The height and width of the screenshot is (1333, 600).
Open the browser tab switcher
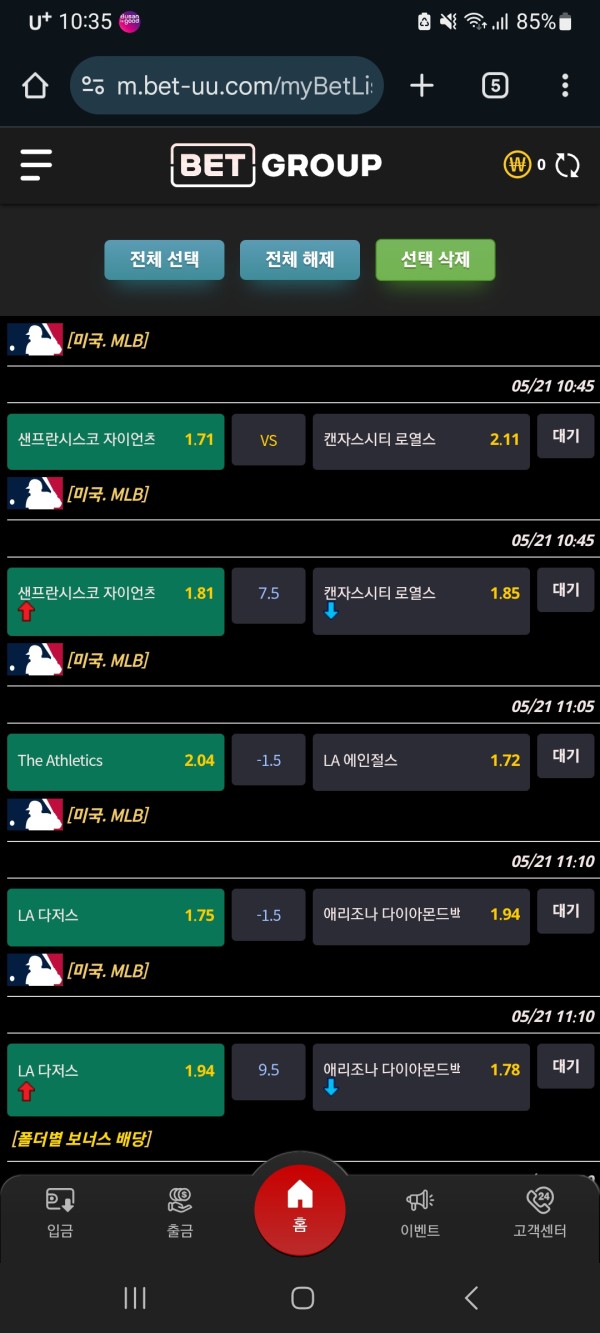[x=495, y=86]
